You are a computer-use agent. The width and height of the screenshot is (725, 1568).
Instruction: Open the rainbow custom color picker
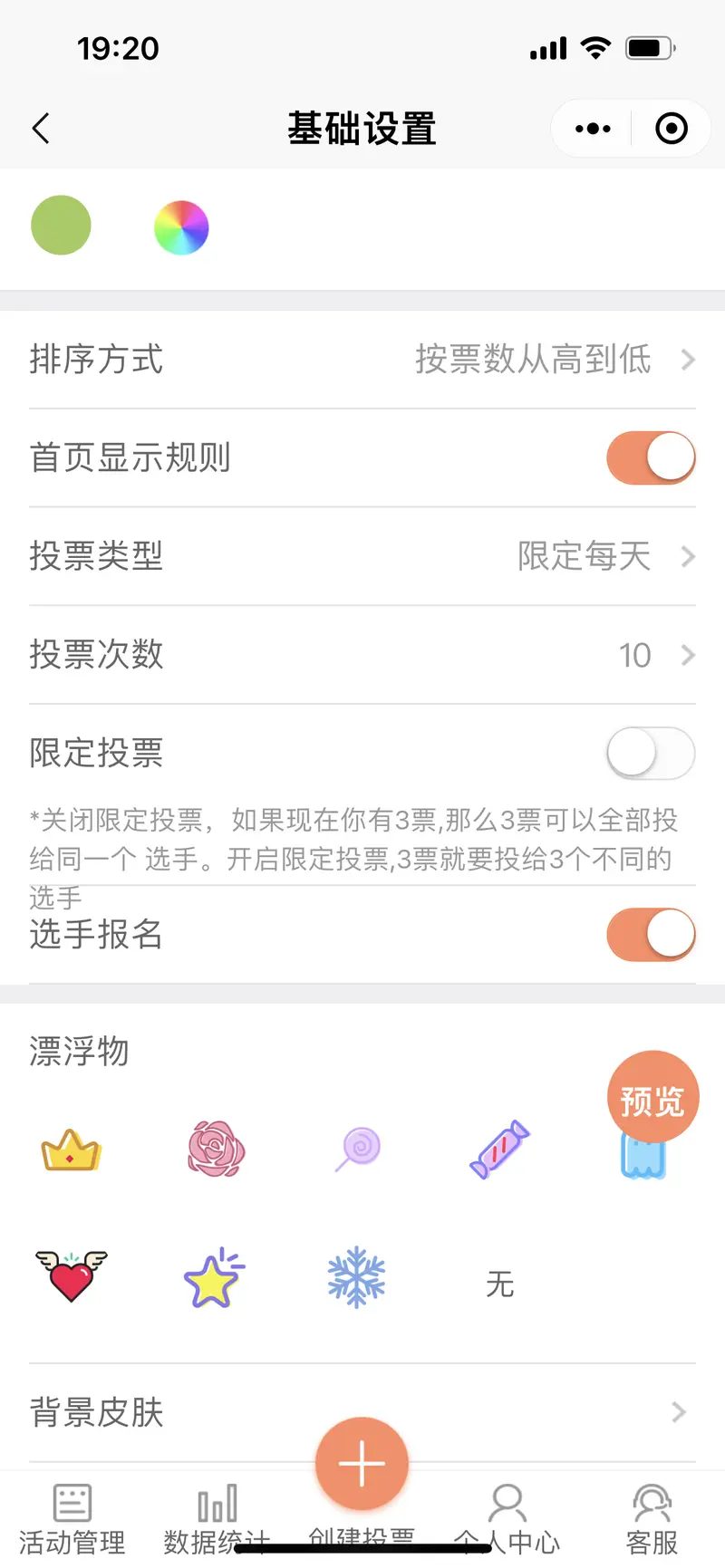pyautogui.click(x=181, y=227)
